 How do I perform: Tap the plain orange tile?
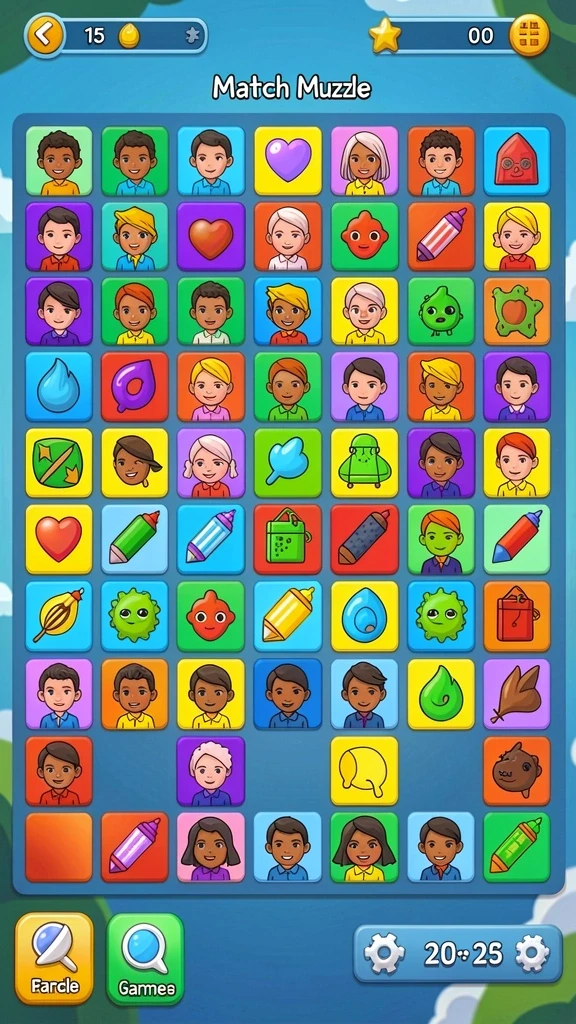(x=59, y=847)
